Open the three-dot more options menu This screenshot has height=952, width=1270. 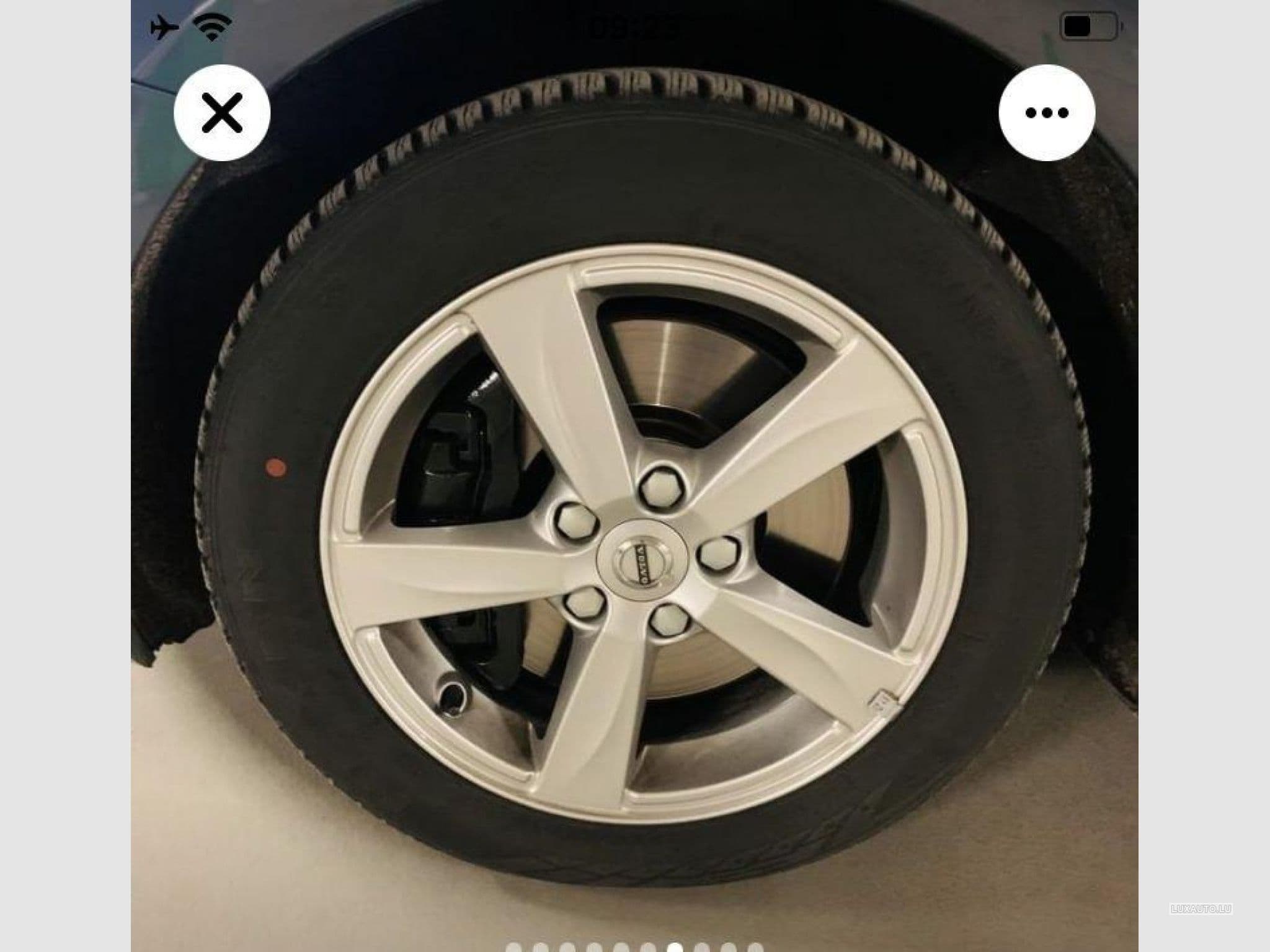point(1047,113)
